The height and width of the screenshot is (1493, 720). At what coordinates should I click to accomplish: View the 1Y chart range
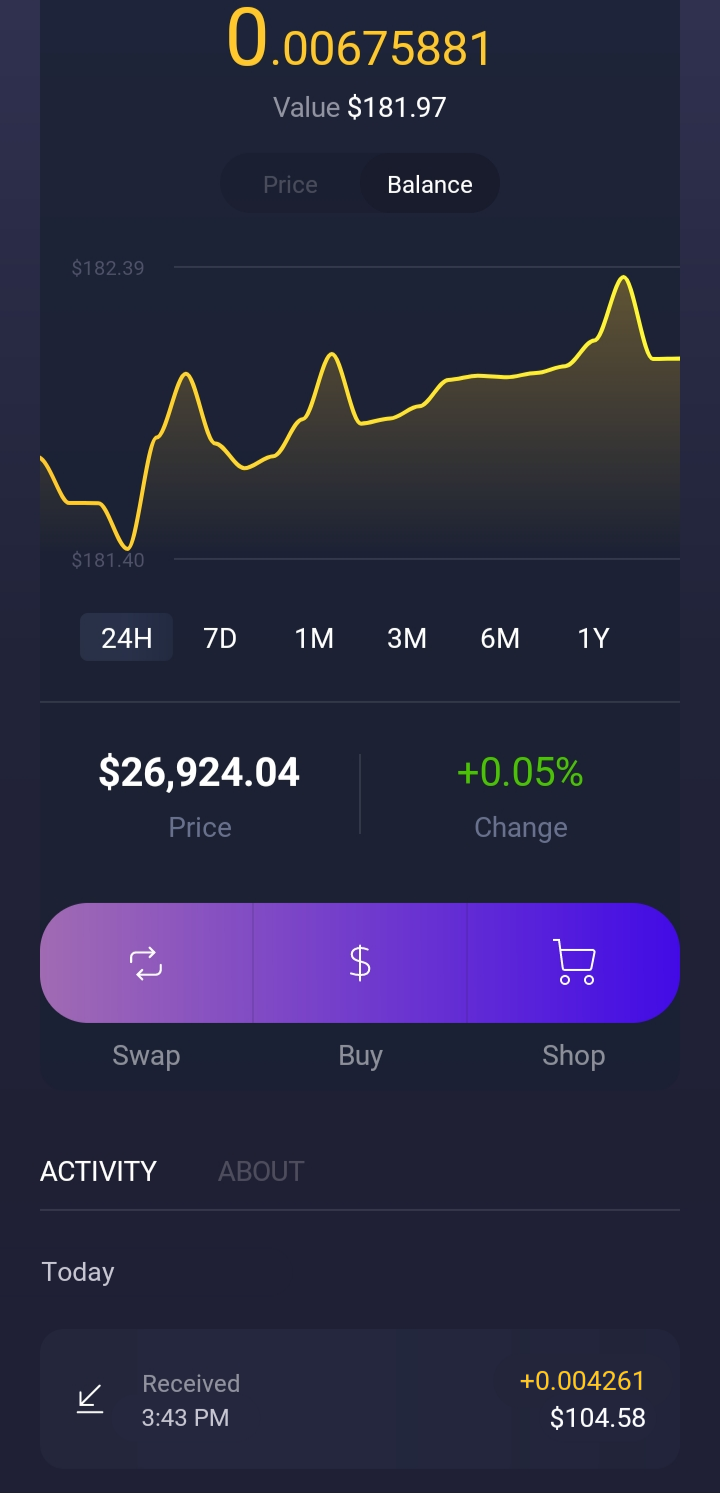coord(593,638)
